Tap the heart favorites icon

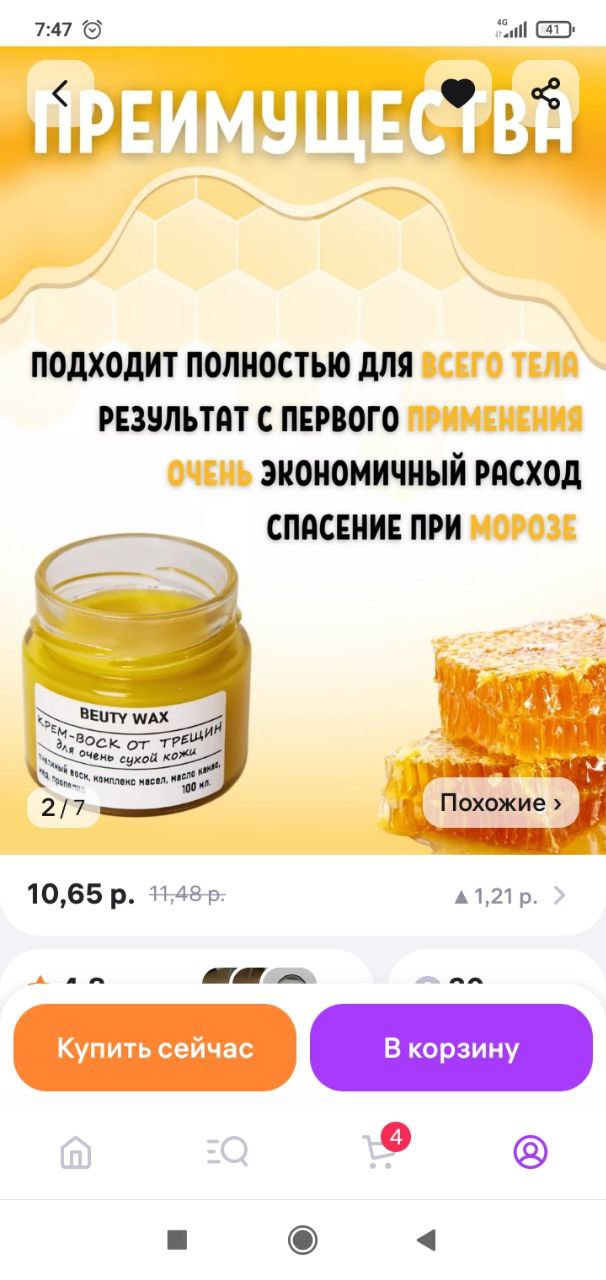point(458,94)
